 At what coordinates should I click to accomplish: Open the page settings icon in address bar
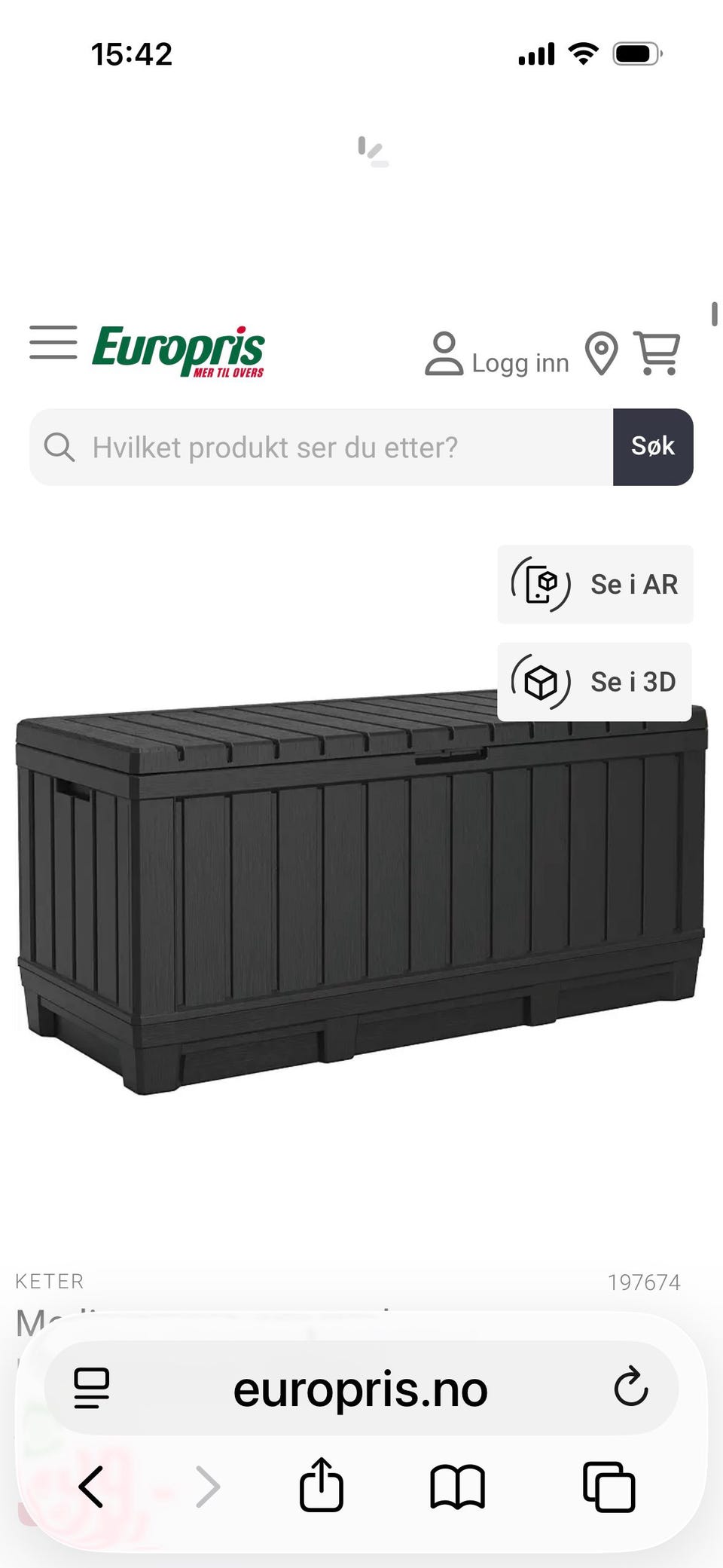pyautogui.click(x=92, y=1386)
